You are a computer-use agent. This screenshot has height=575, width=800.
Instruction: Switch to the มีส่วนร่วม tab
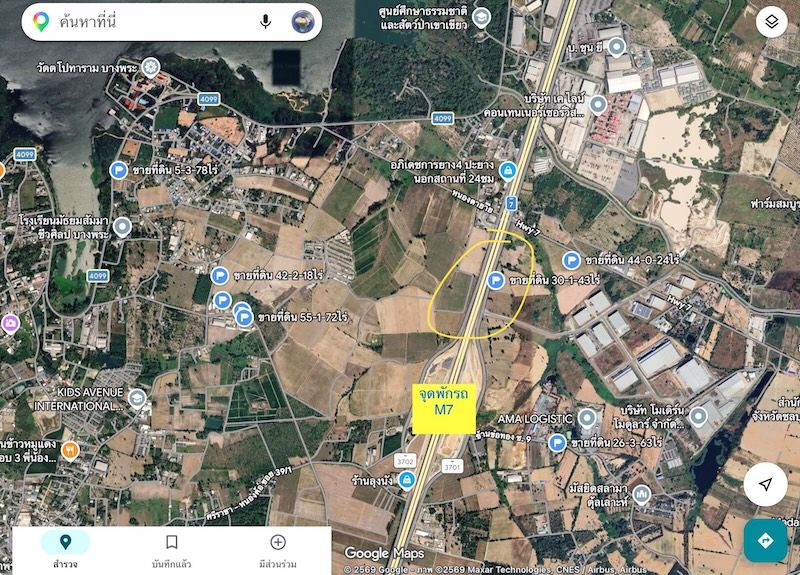(x=278, y=549)
